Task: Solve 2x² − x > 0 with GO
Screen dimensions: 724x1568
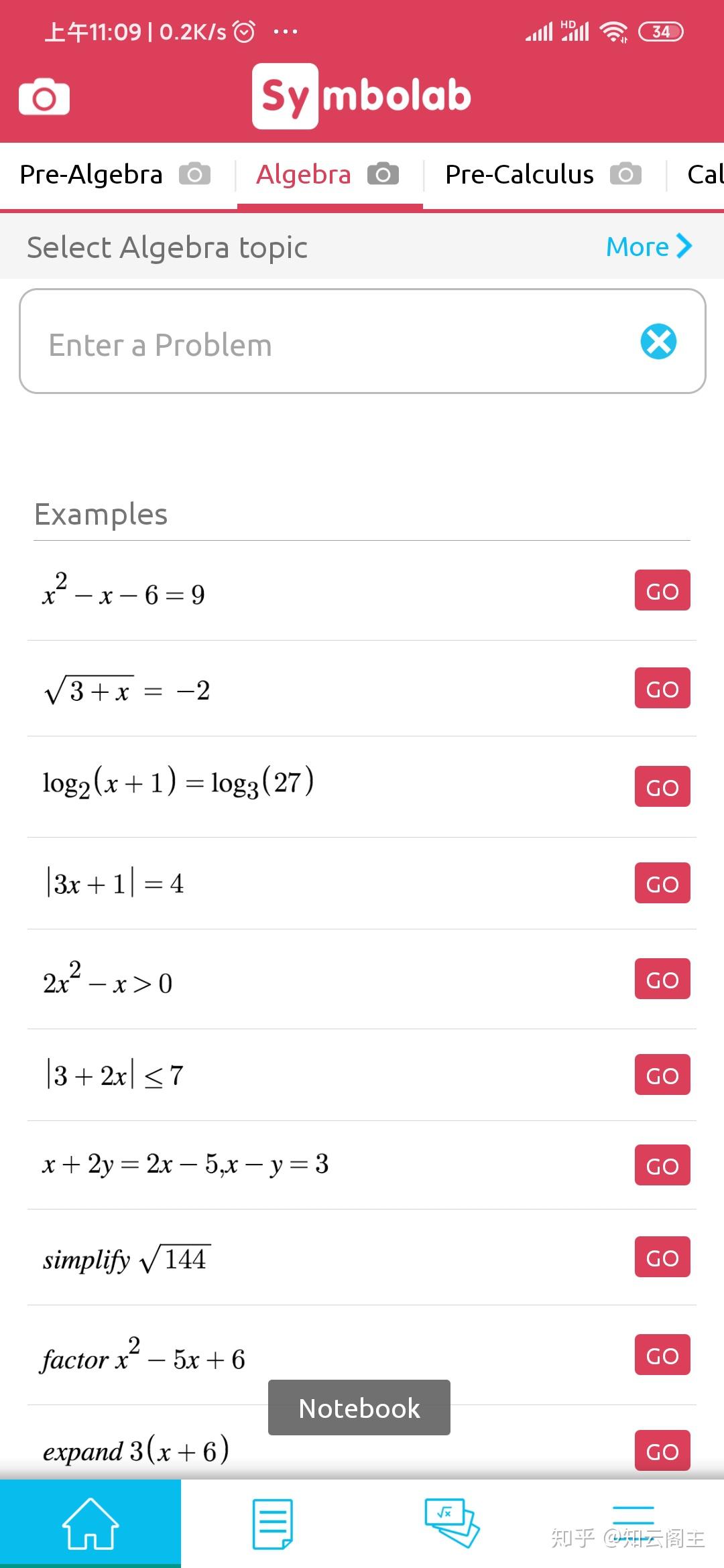Action: (662, 979)
